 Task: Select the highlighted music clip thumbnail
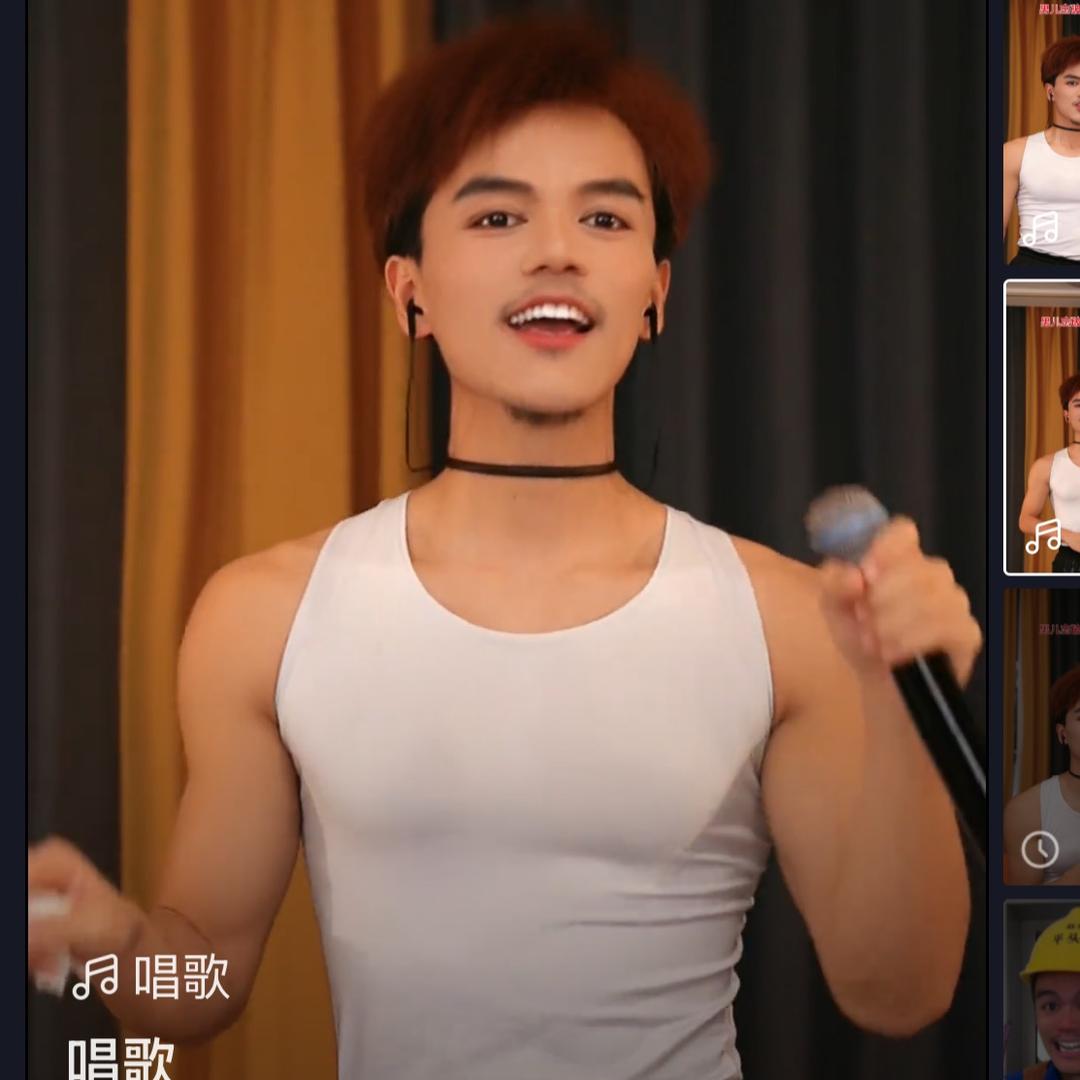point(1042,428)
